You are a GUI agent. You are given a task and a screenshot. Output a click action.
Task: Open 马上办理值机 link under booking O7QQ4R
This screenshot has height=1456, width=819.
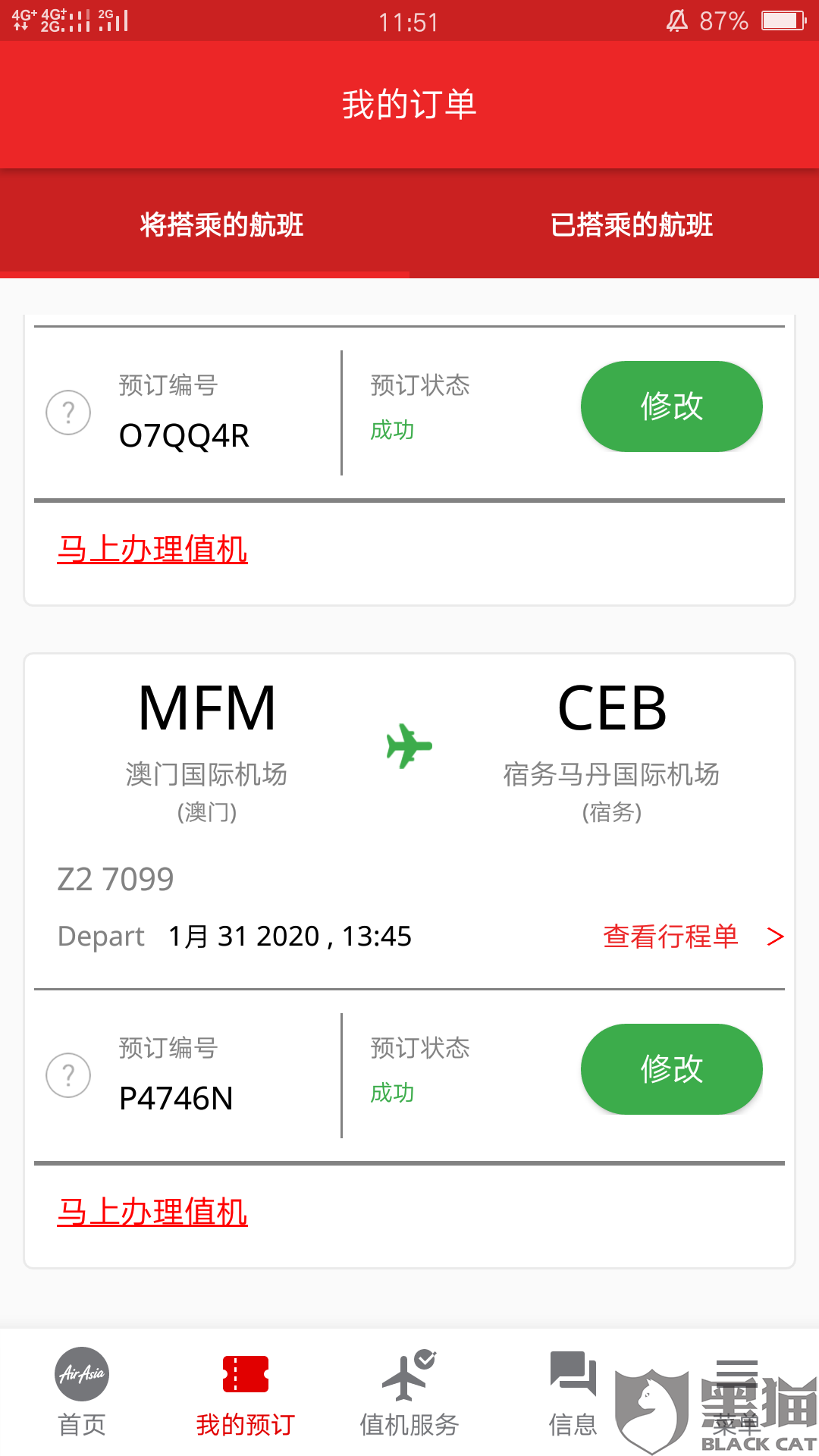pos(152,549)
